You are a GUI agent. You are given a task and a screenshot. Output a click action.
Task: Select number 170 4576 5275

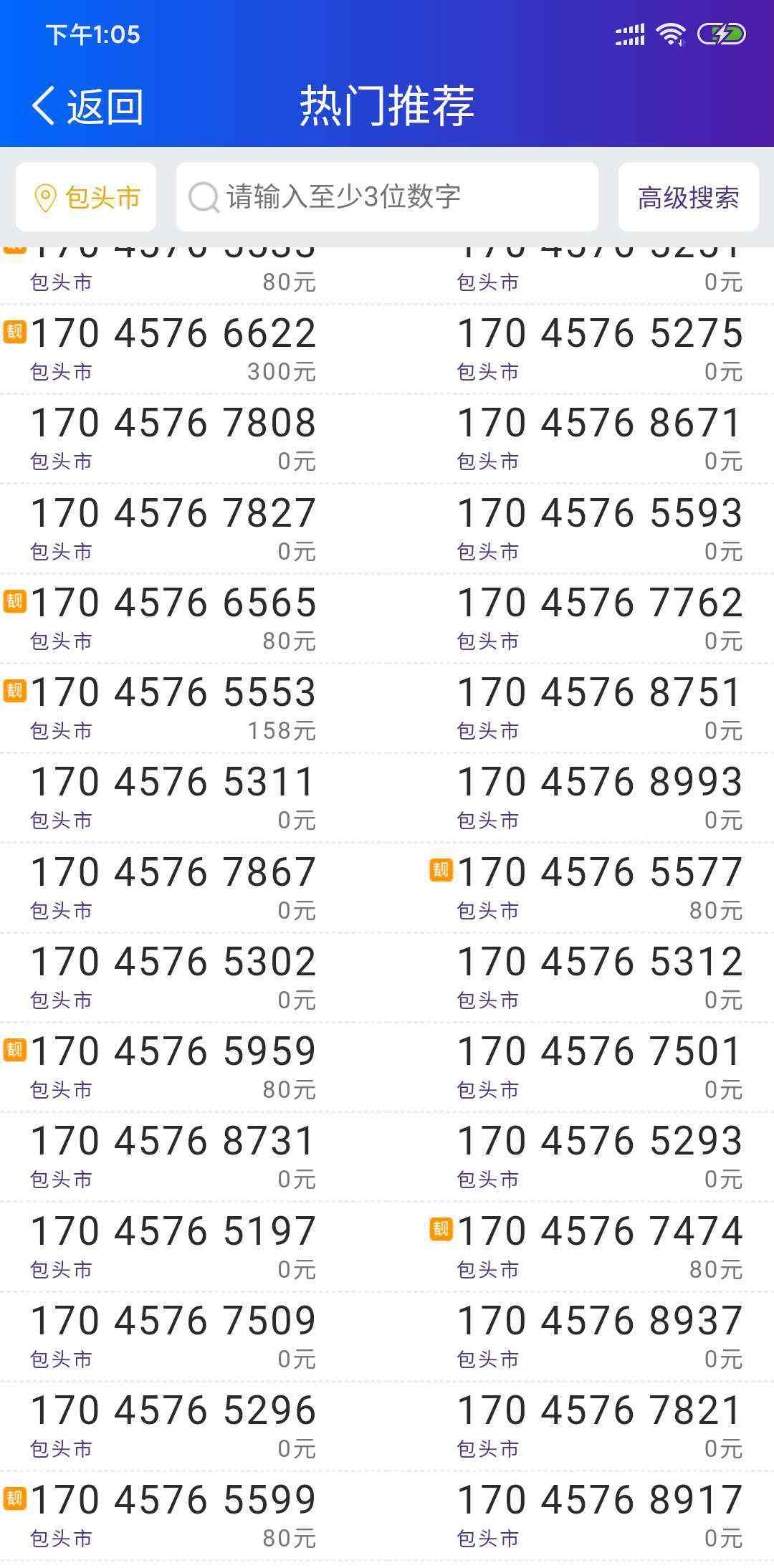[x=600, y=333]
